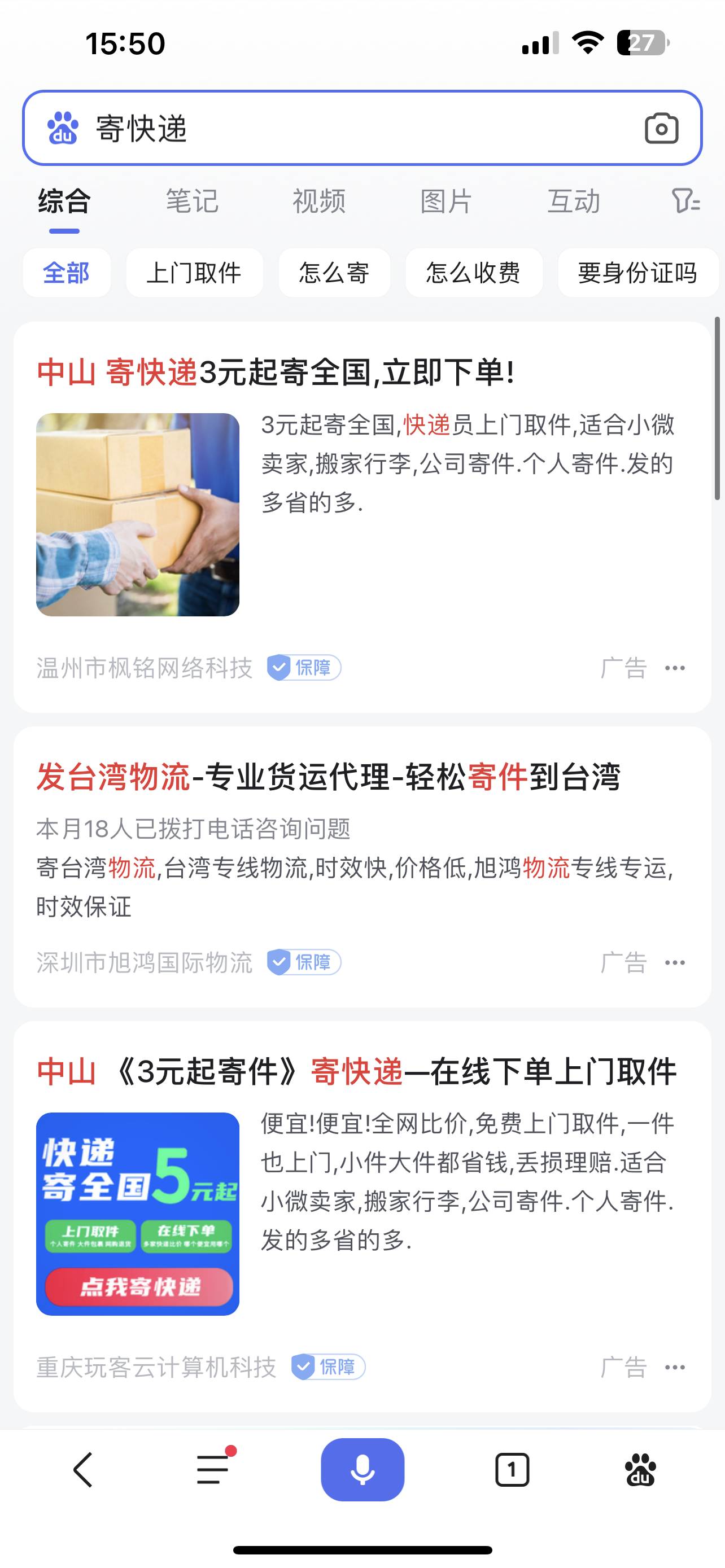Open the bottom menu with red dot
Image resolution: width=725 pixels, height=1568 pixels.
click(213, 1470)
